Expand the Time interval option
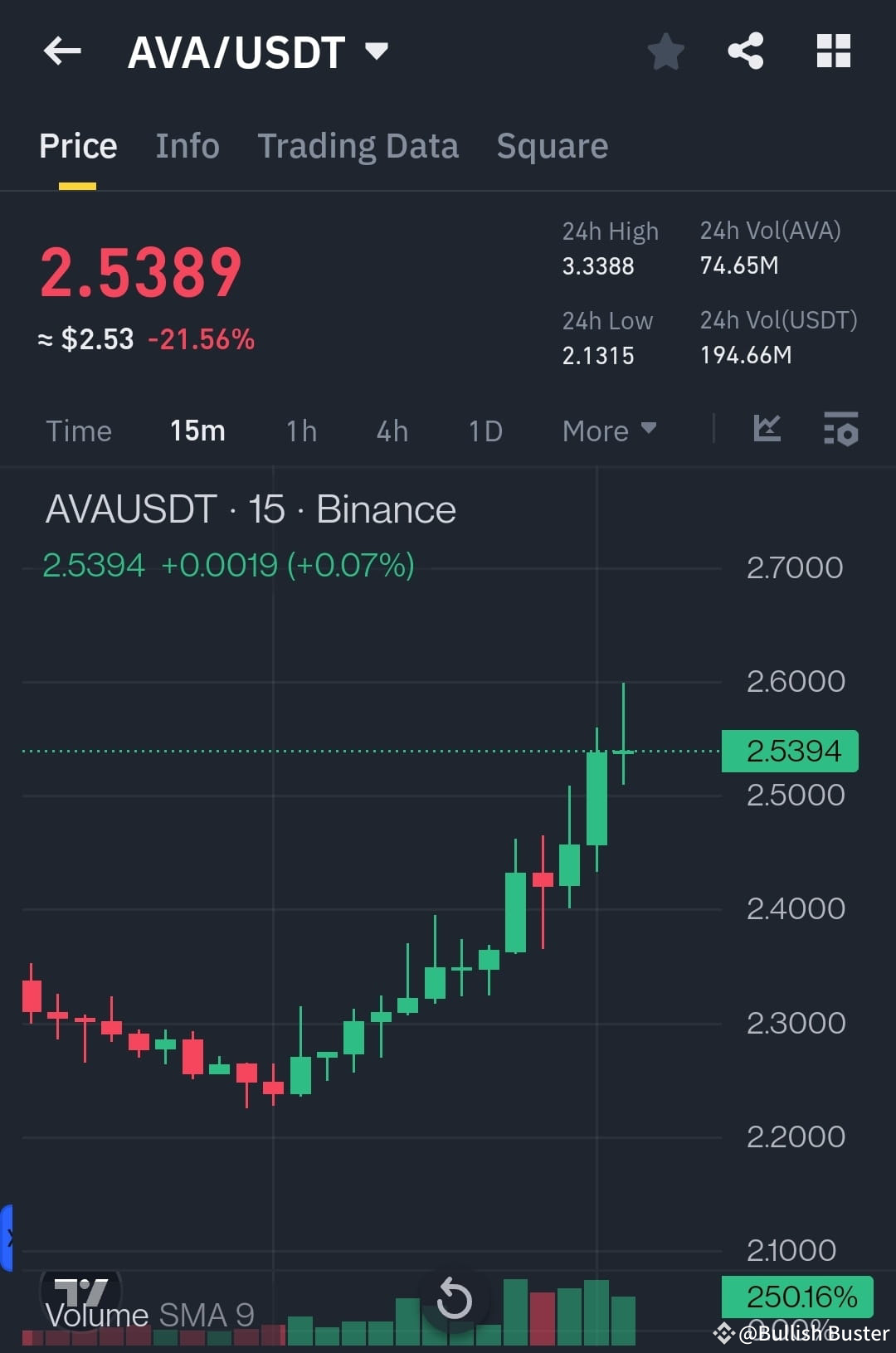The image size is (896, 1353). pyautogui.click(x=79, y=431)
